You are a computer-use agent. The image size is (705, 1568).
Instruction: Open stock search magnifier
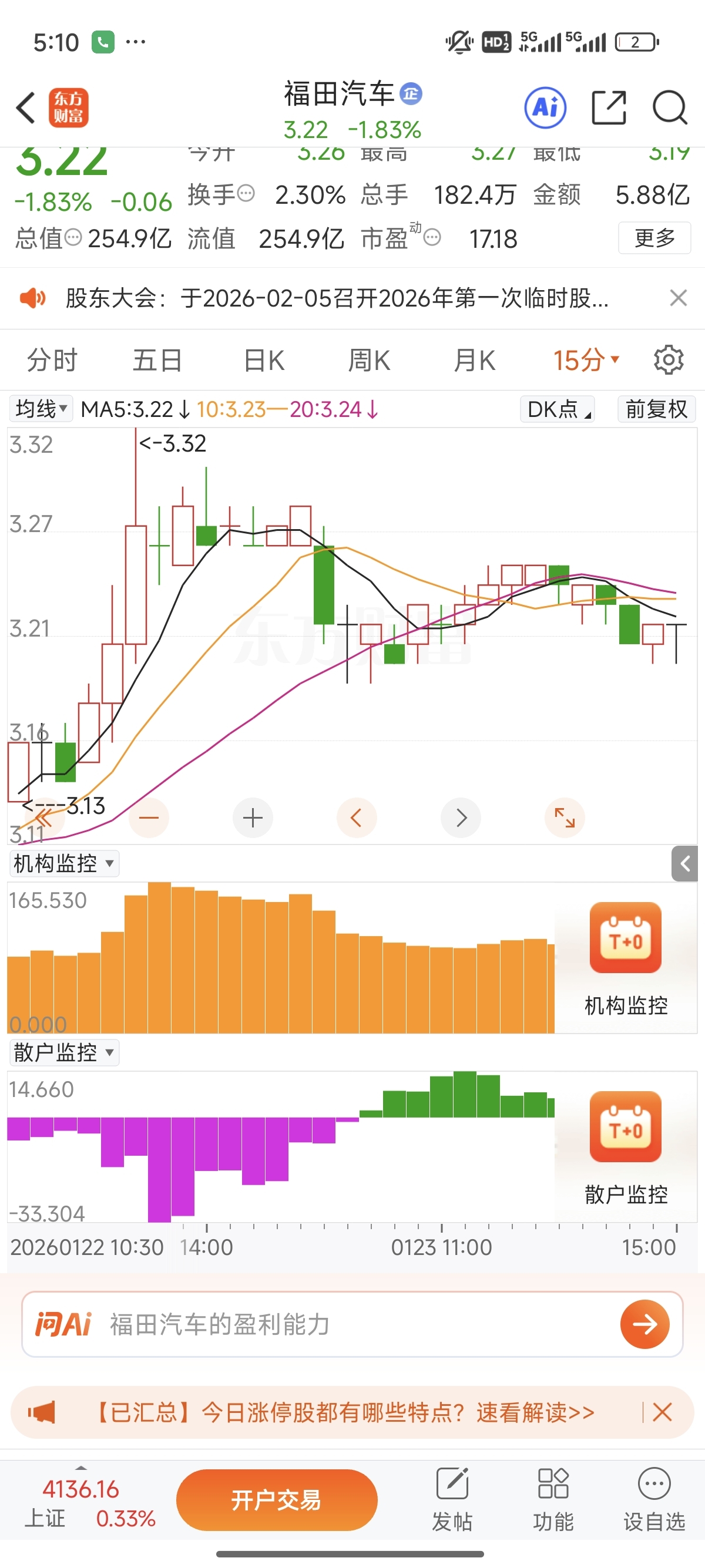pyautogui.click(x=670, y=107)
